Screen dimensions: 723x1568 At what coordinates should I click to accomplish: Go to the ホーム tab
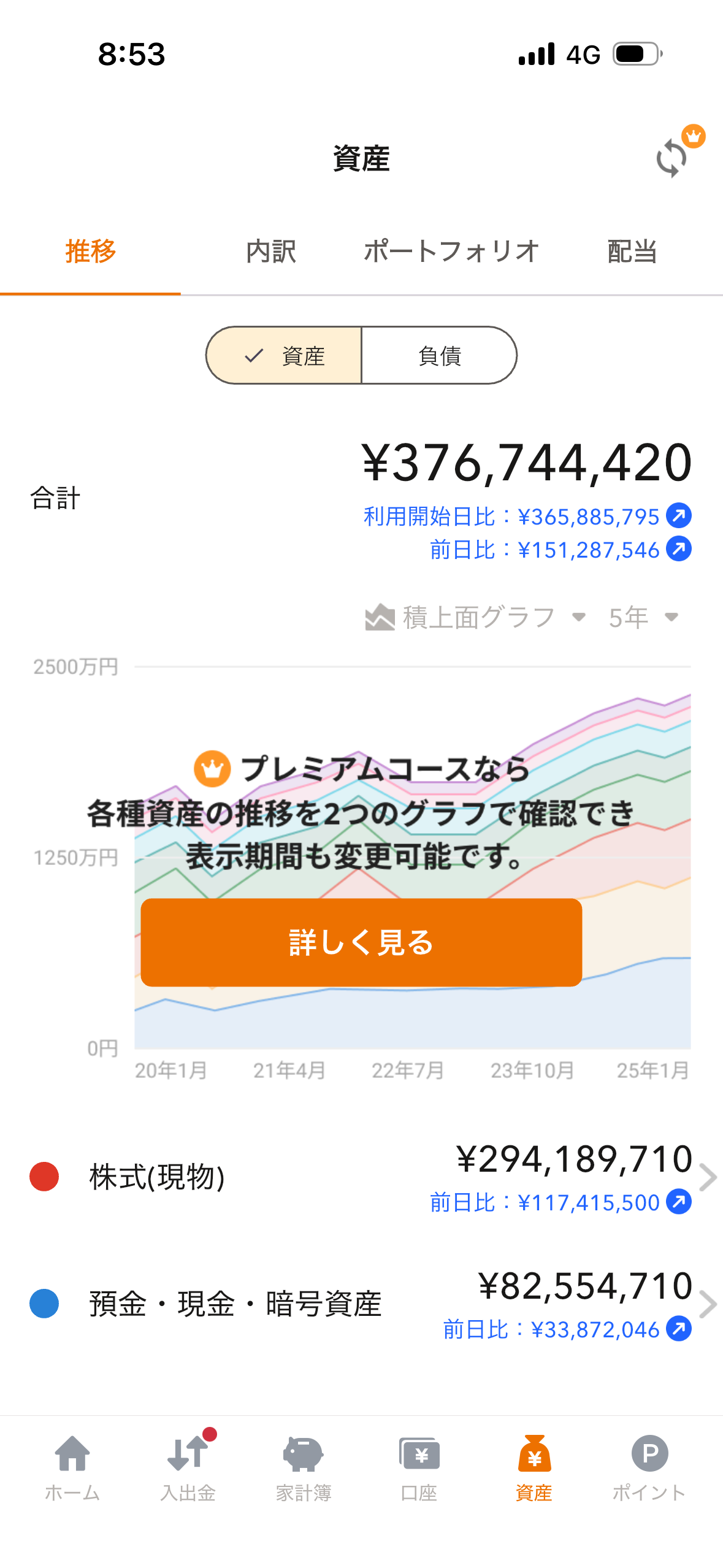pos(72,1467)
